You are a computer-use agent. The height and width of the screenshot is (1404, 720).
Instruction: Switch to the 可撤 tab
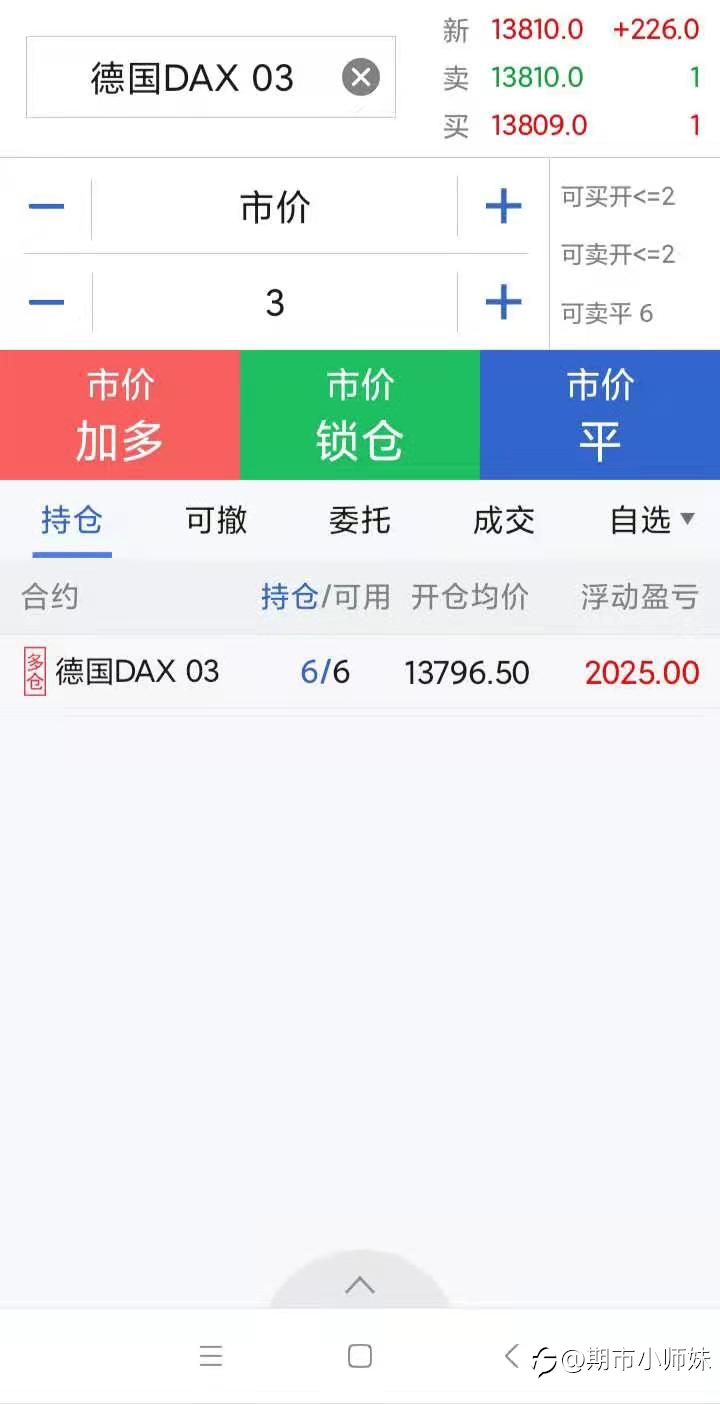pyautogui.click(x=216, y=520)
